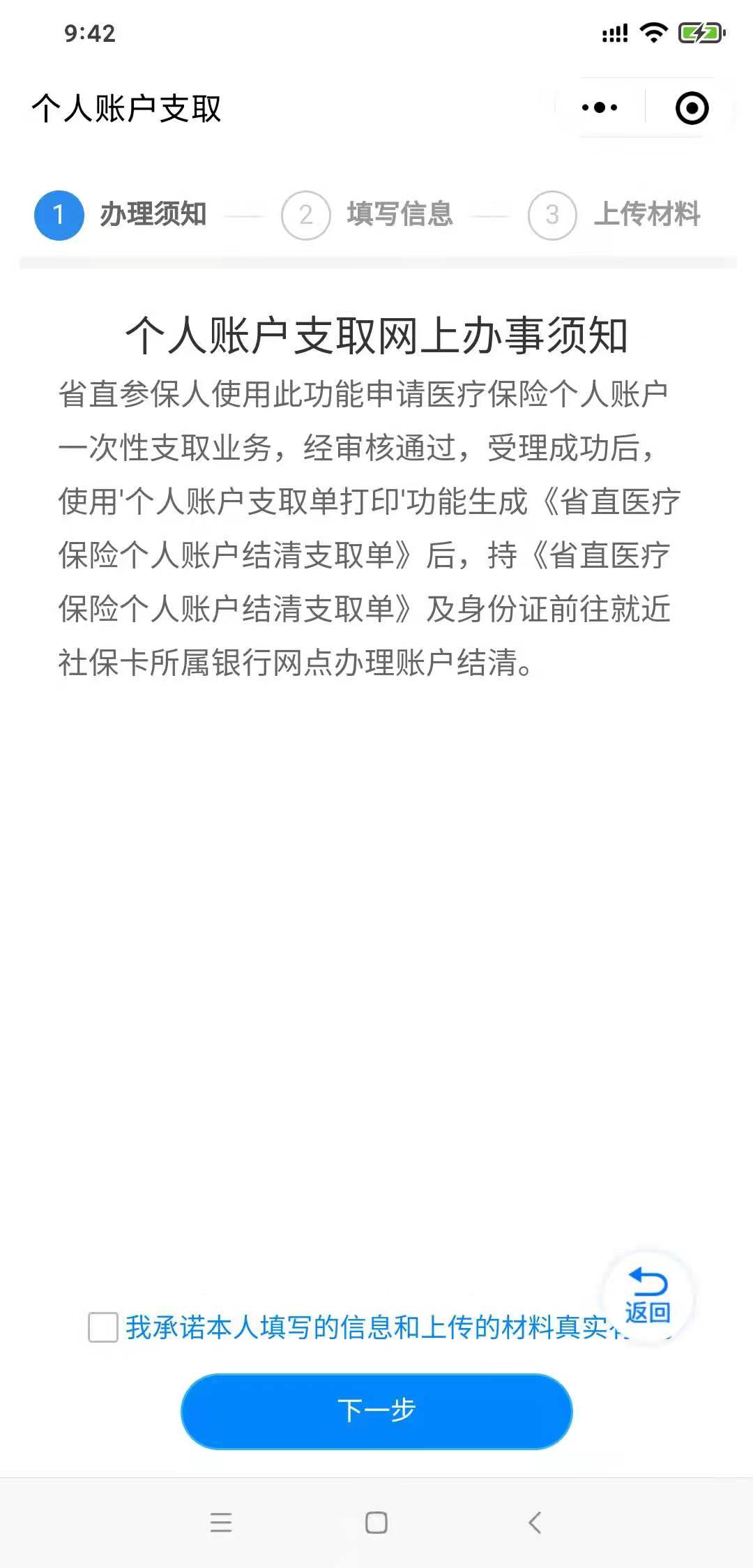Tap the 下一步 button
This screenshot has width=753, height=1568.
[x=376, y=1410]
